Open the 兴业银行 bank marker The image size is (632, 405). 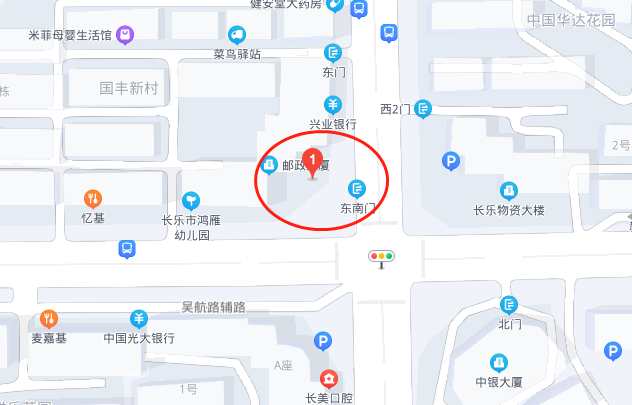tap(333, 104)
